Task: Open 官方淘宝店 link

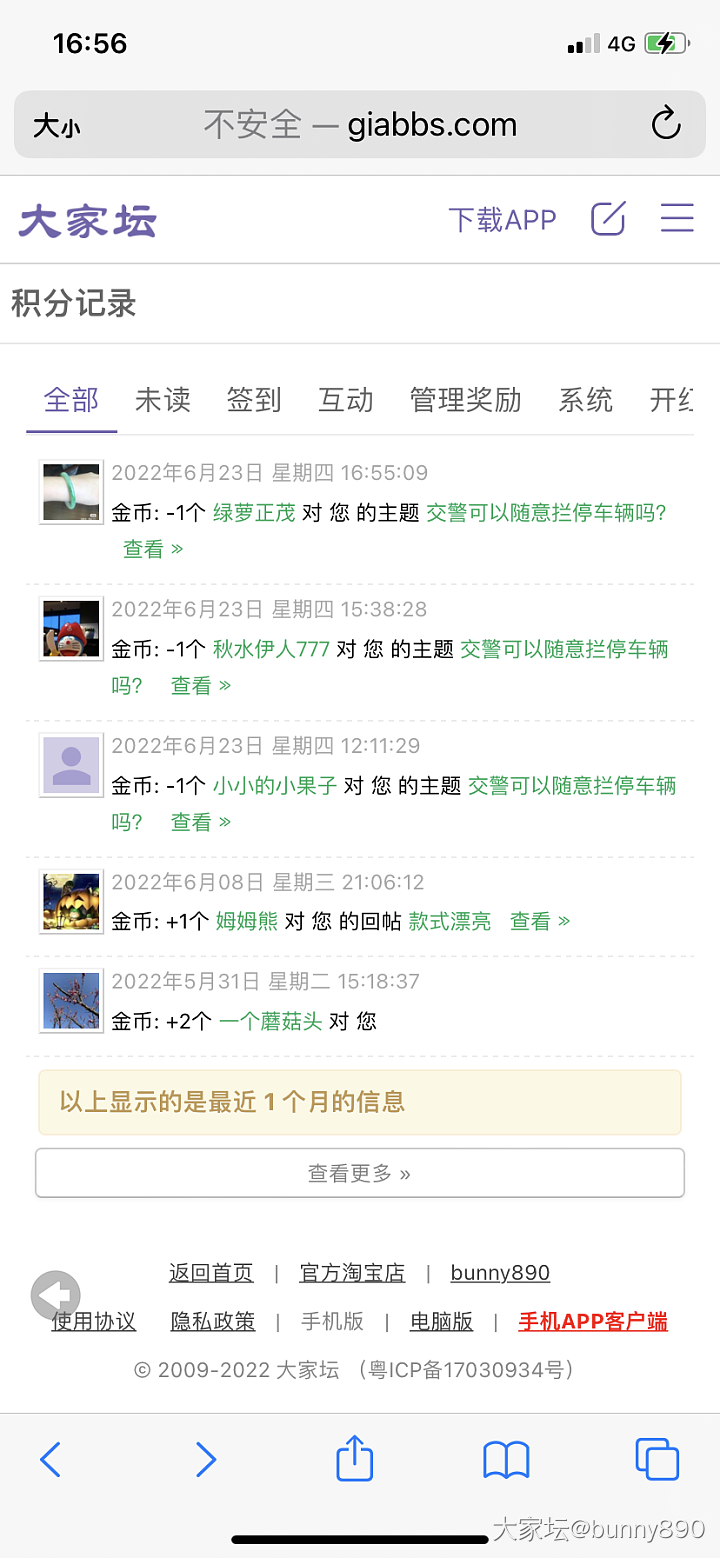Action: (353, 1272)
